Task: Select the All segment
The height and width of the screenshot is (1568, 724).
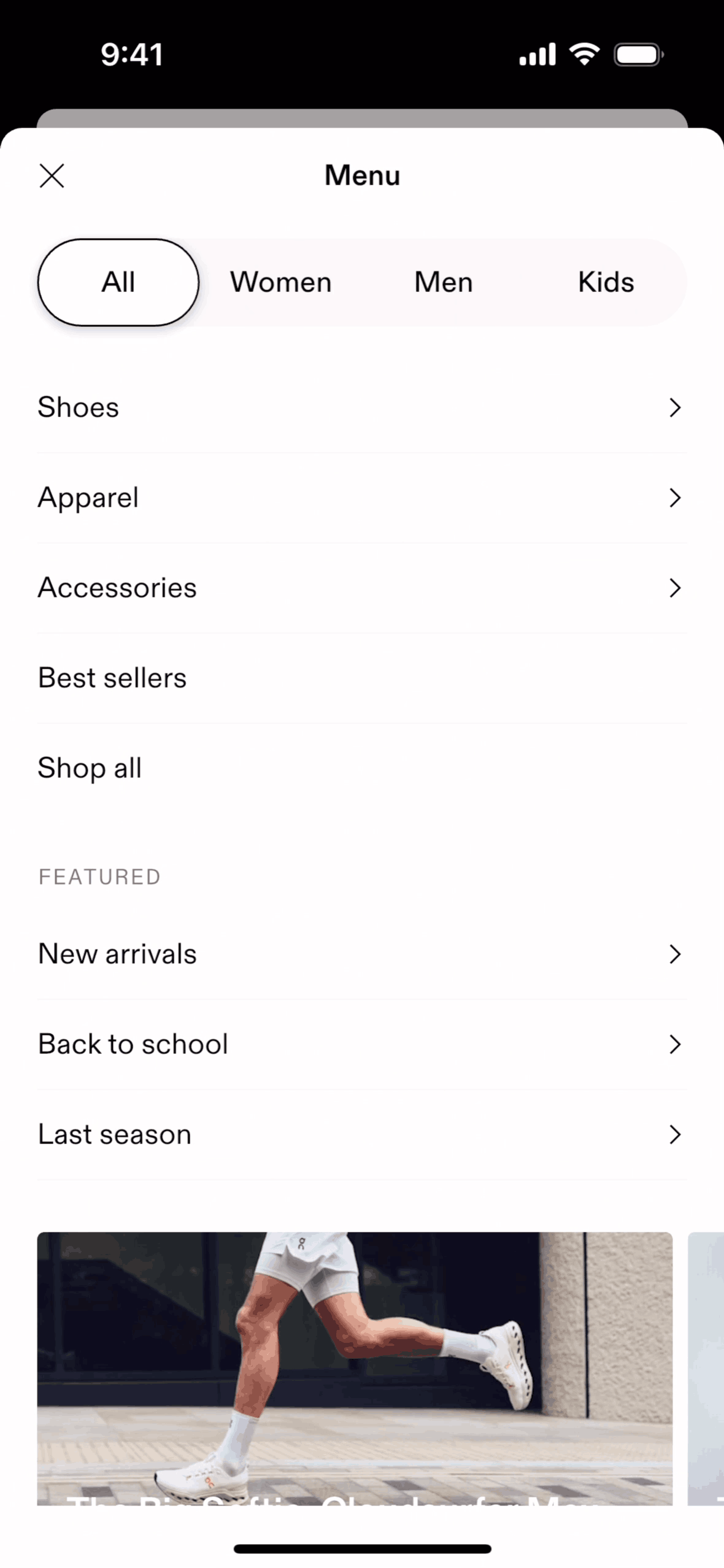Action: click(x=118, y=282)
